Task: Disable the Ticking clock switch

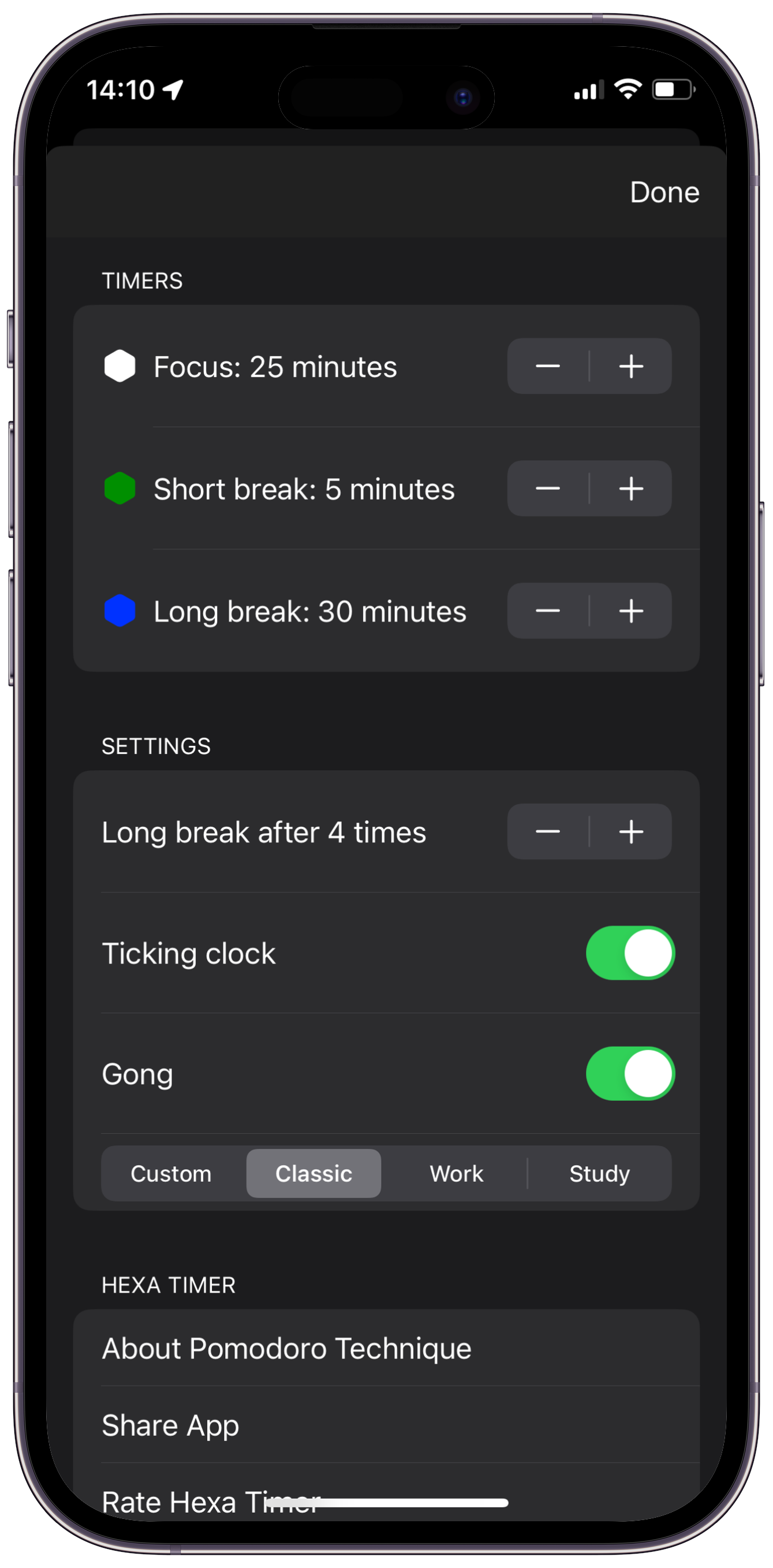Action: (630, 953)
